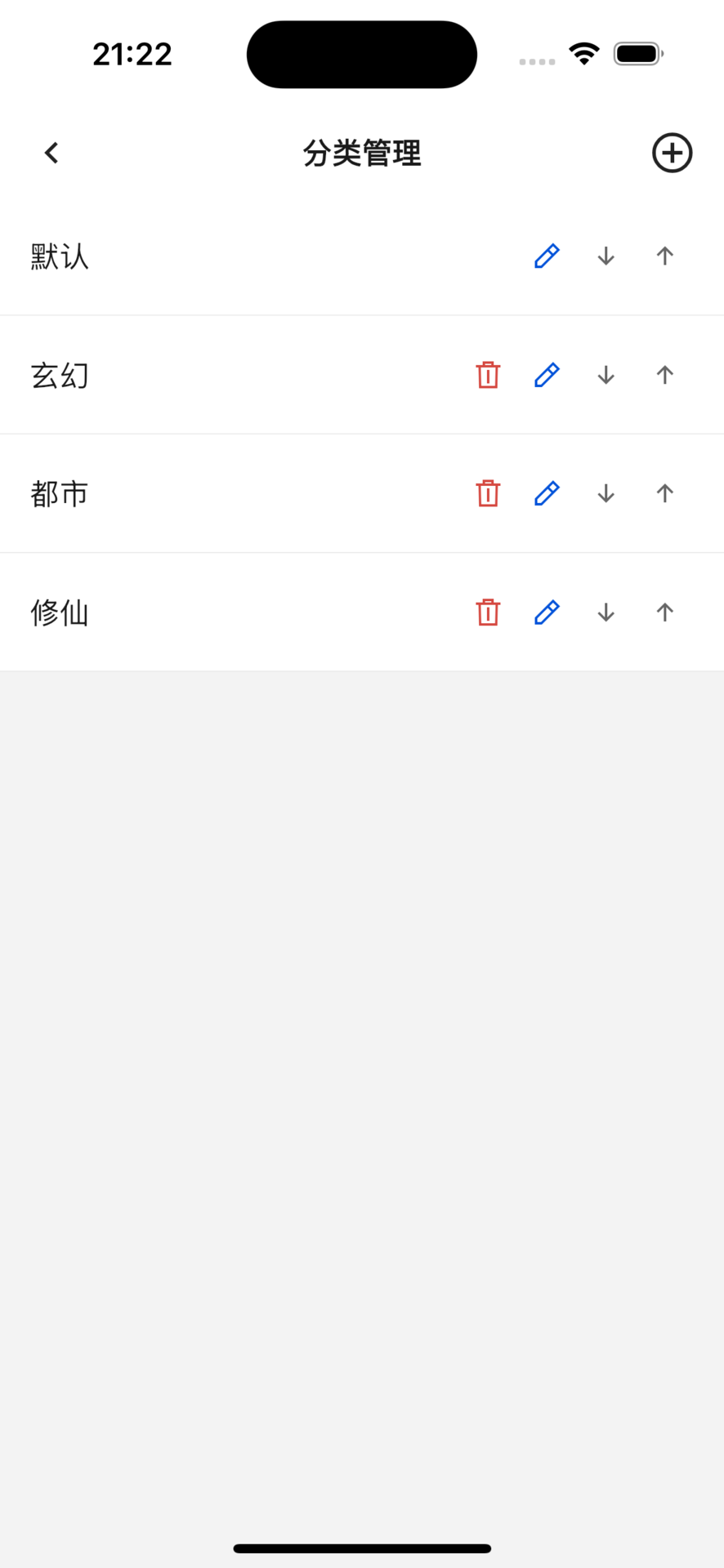Move the 默认 category up
Viewport: 724px width, 1568px height.
coord(664,256)
